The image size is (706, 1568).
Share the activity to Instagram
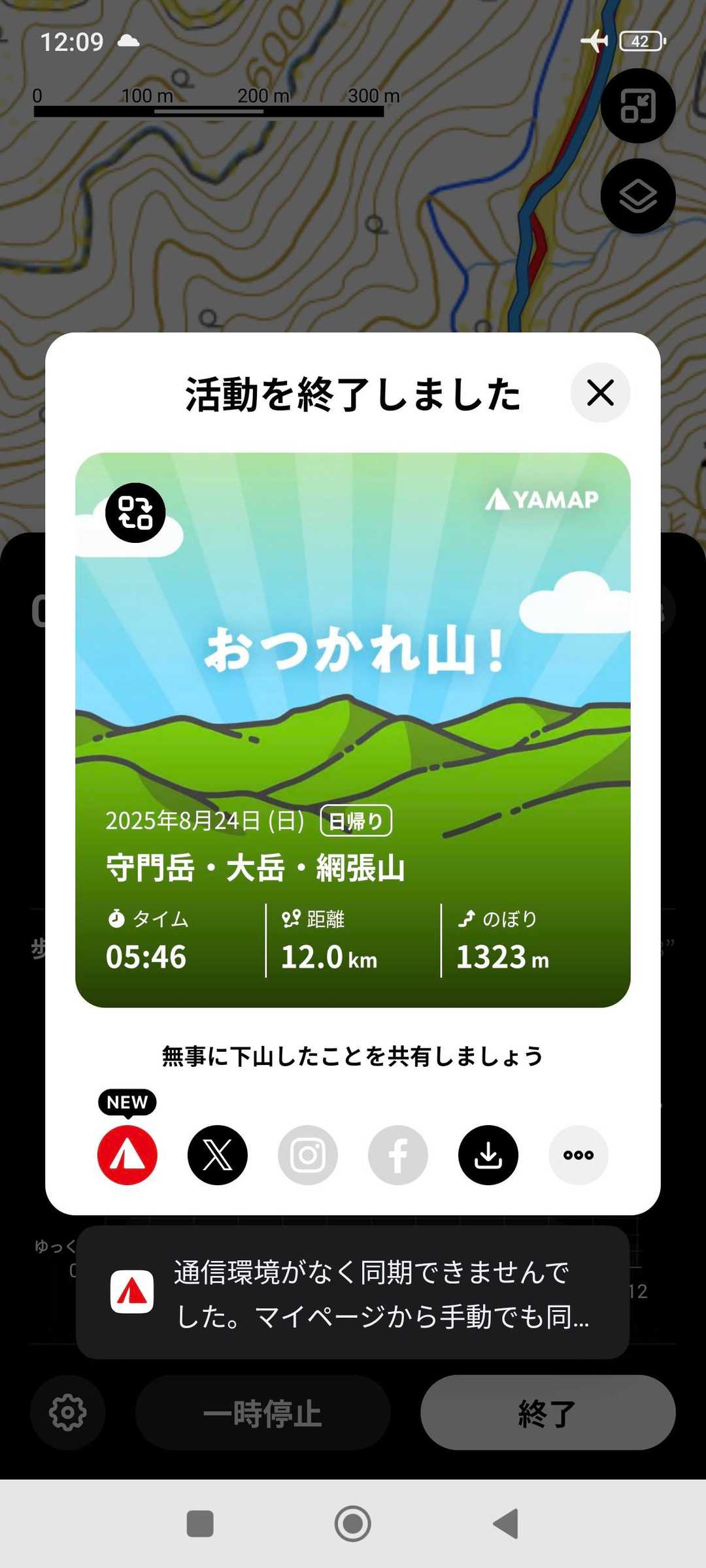point(308,1155)
